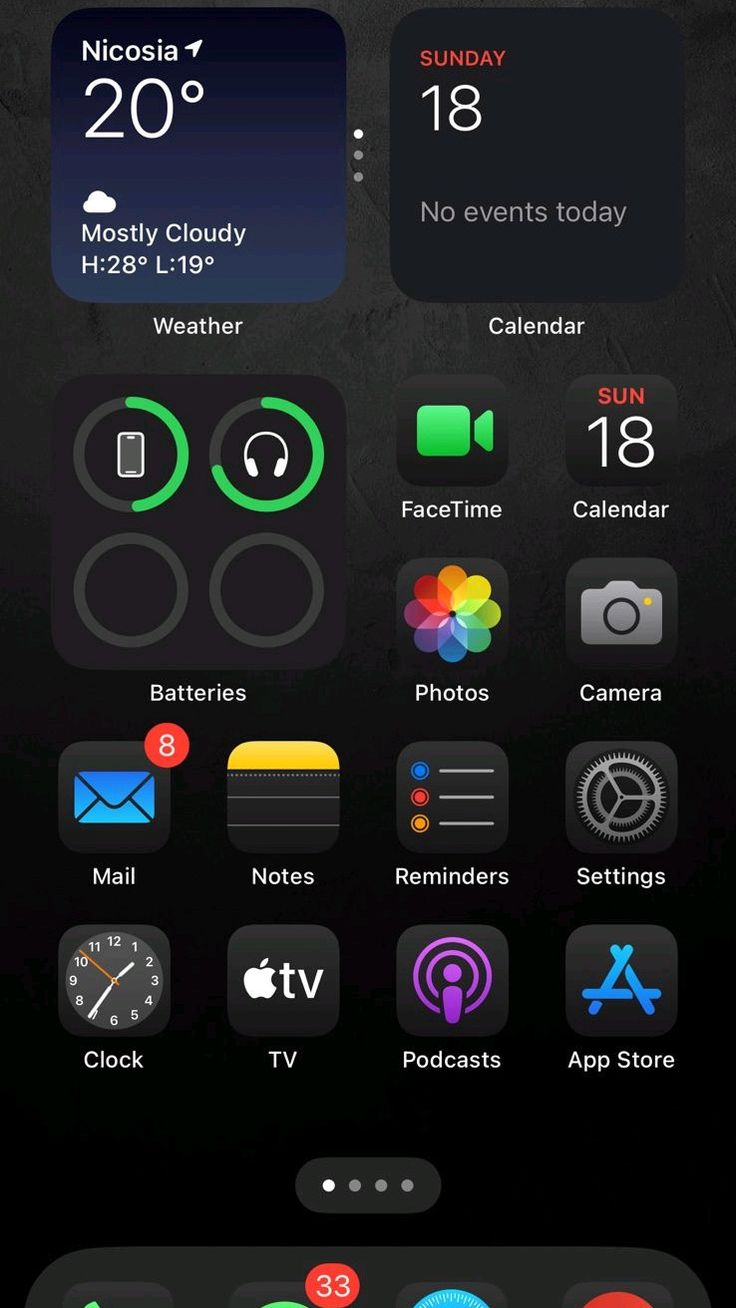Open Mail with 8 unread
The height and width of the screenshot is (1308, 736).
[114, 797]
